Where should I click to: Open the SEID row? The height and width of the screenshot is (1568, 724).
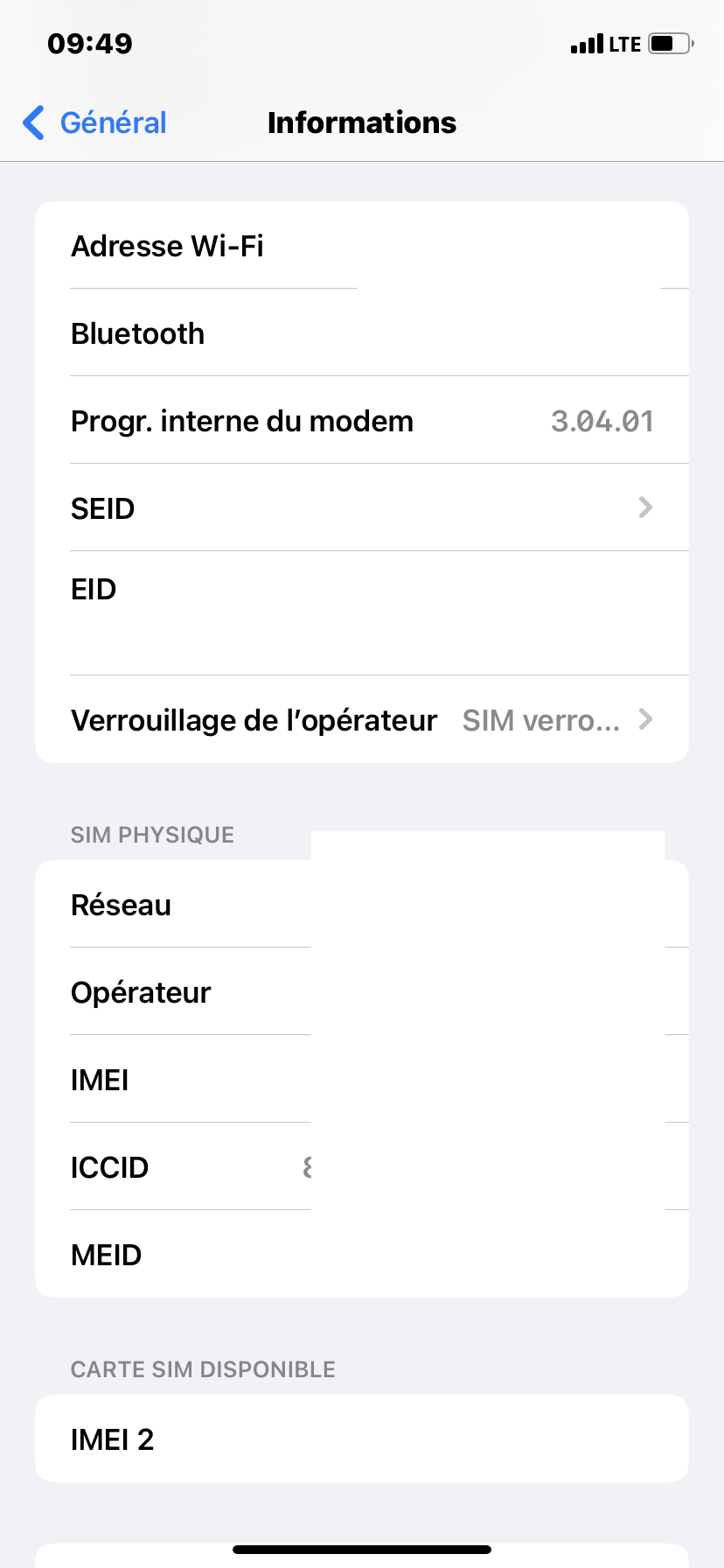tap(362, 507)
